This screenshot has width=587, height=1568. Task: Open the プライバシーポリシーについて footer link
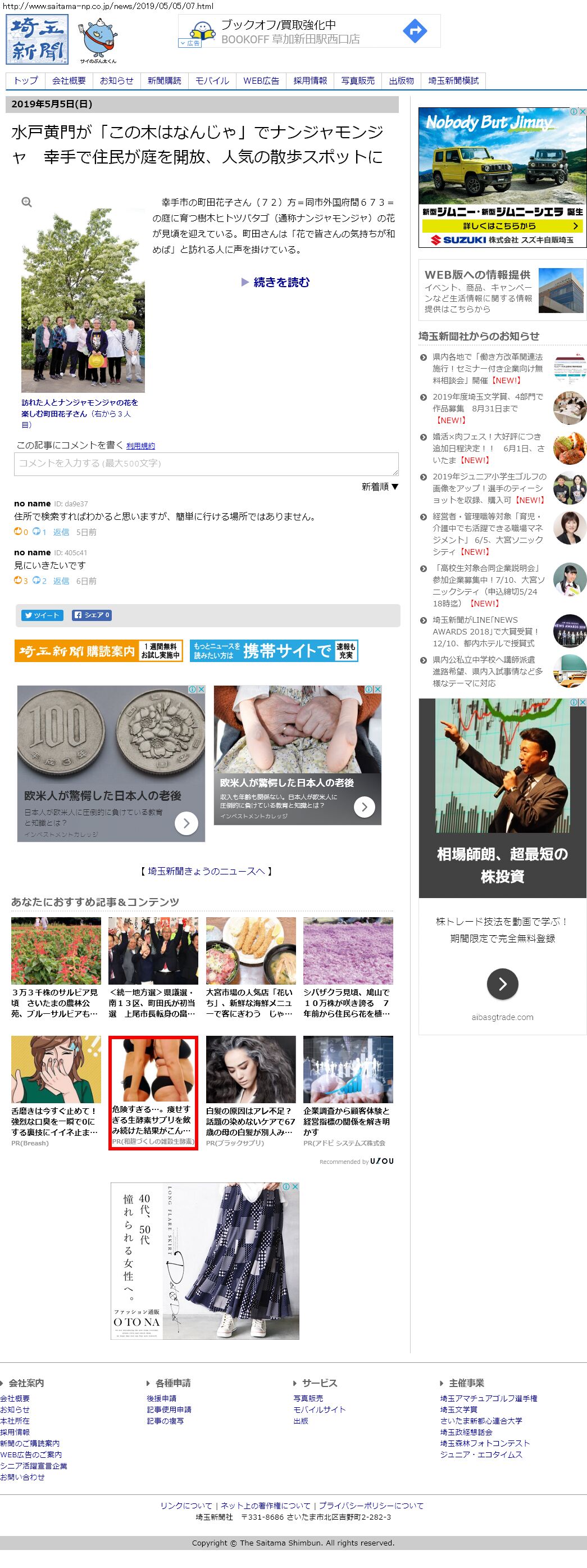coord(371,1504)
